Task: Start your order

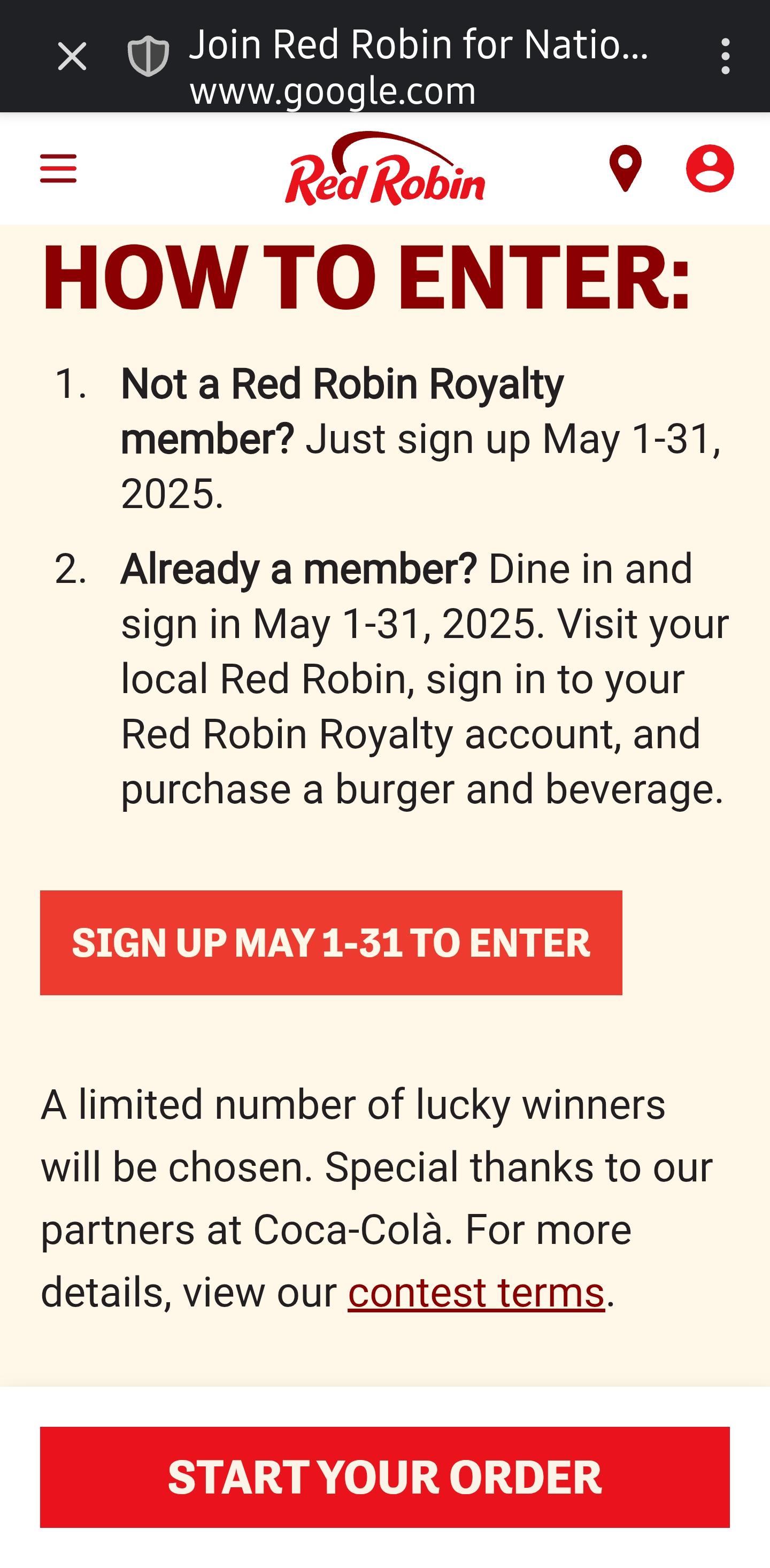Action: click(x=384, y=1477)
